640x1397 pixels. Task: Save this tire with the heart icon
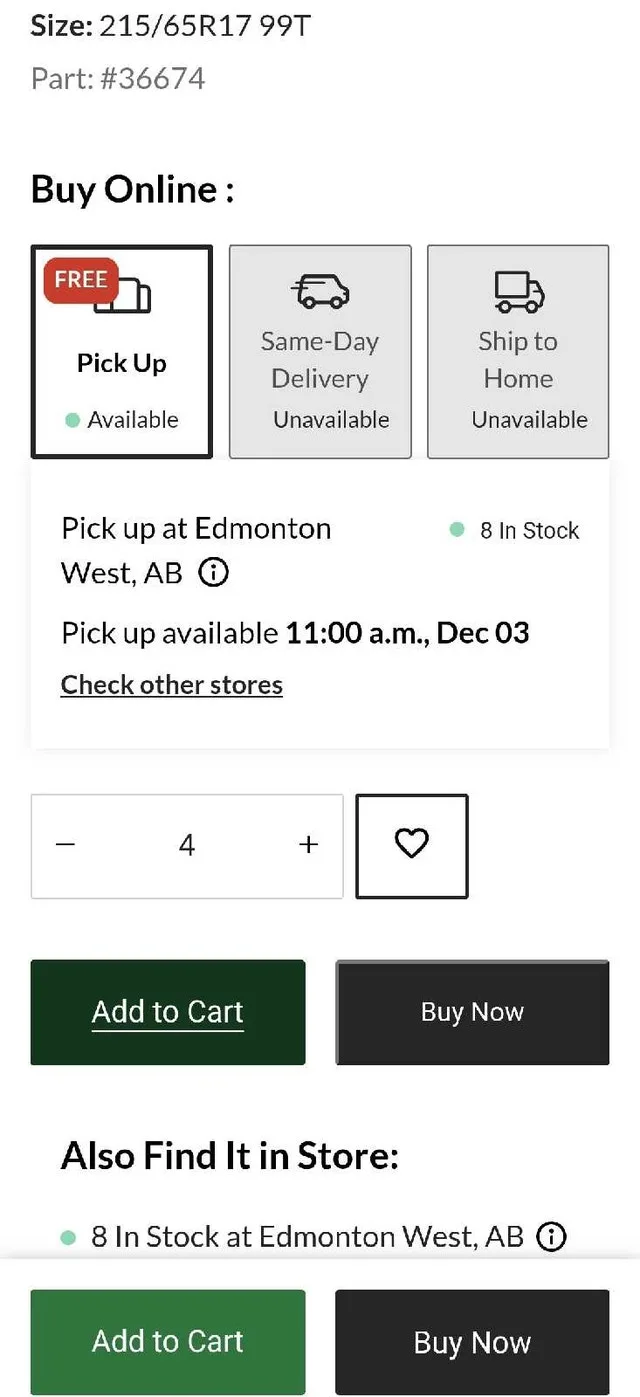pos(412,846)
